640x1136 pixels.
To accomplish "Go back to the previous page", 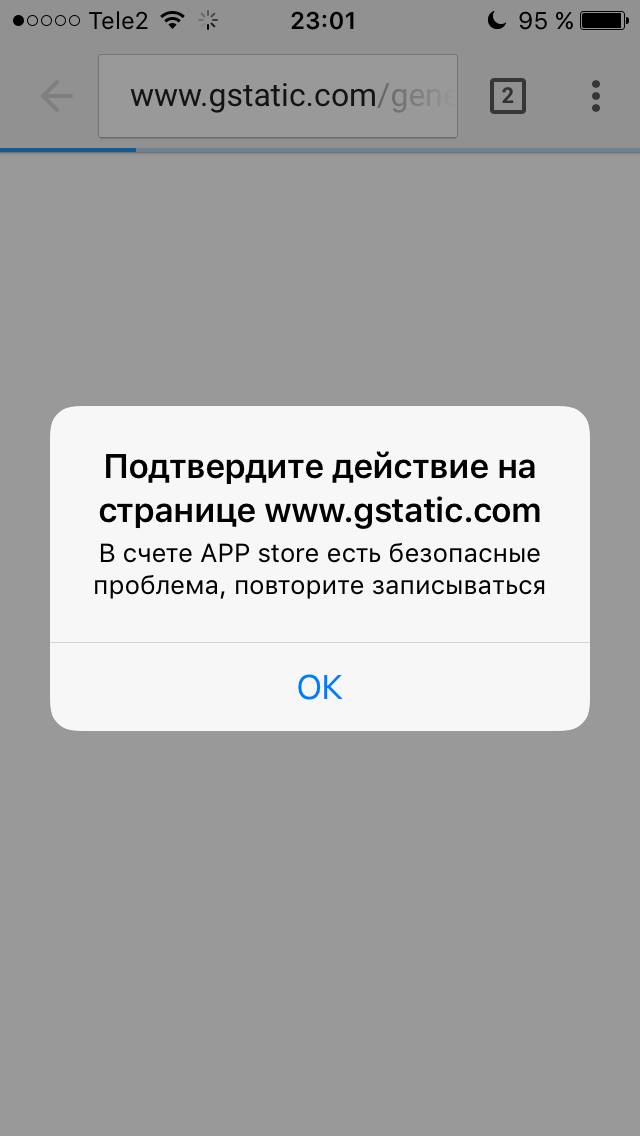I will coord(56,96).
